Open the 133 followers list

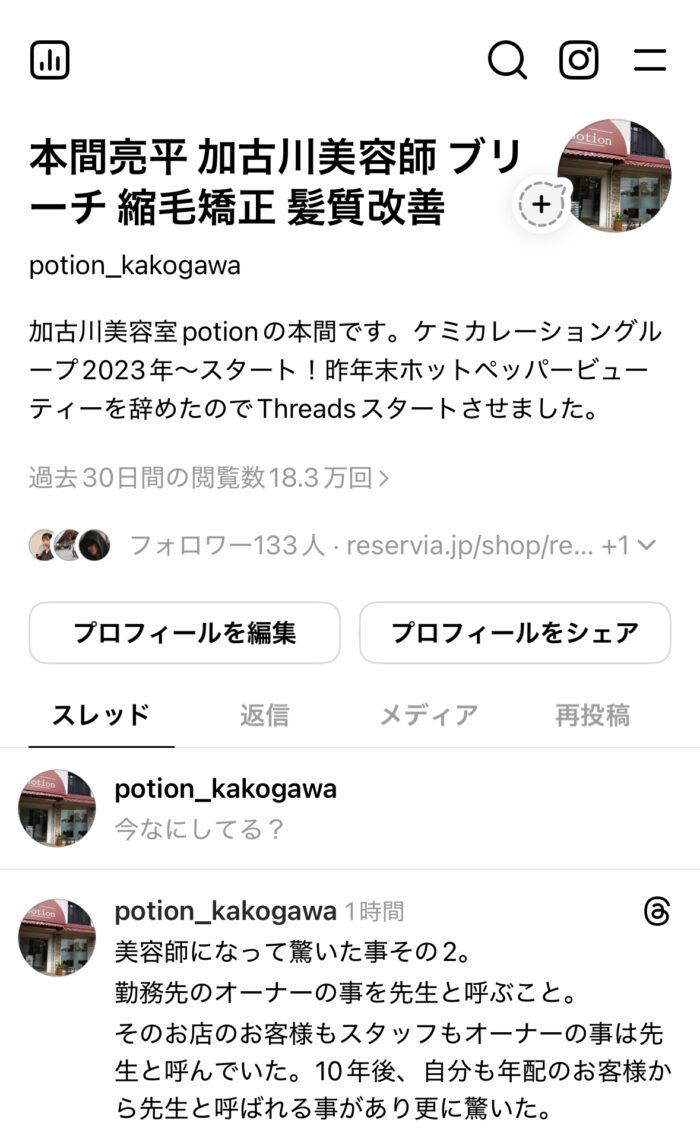(228, 545)
